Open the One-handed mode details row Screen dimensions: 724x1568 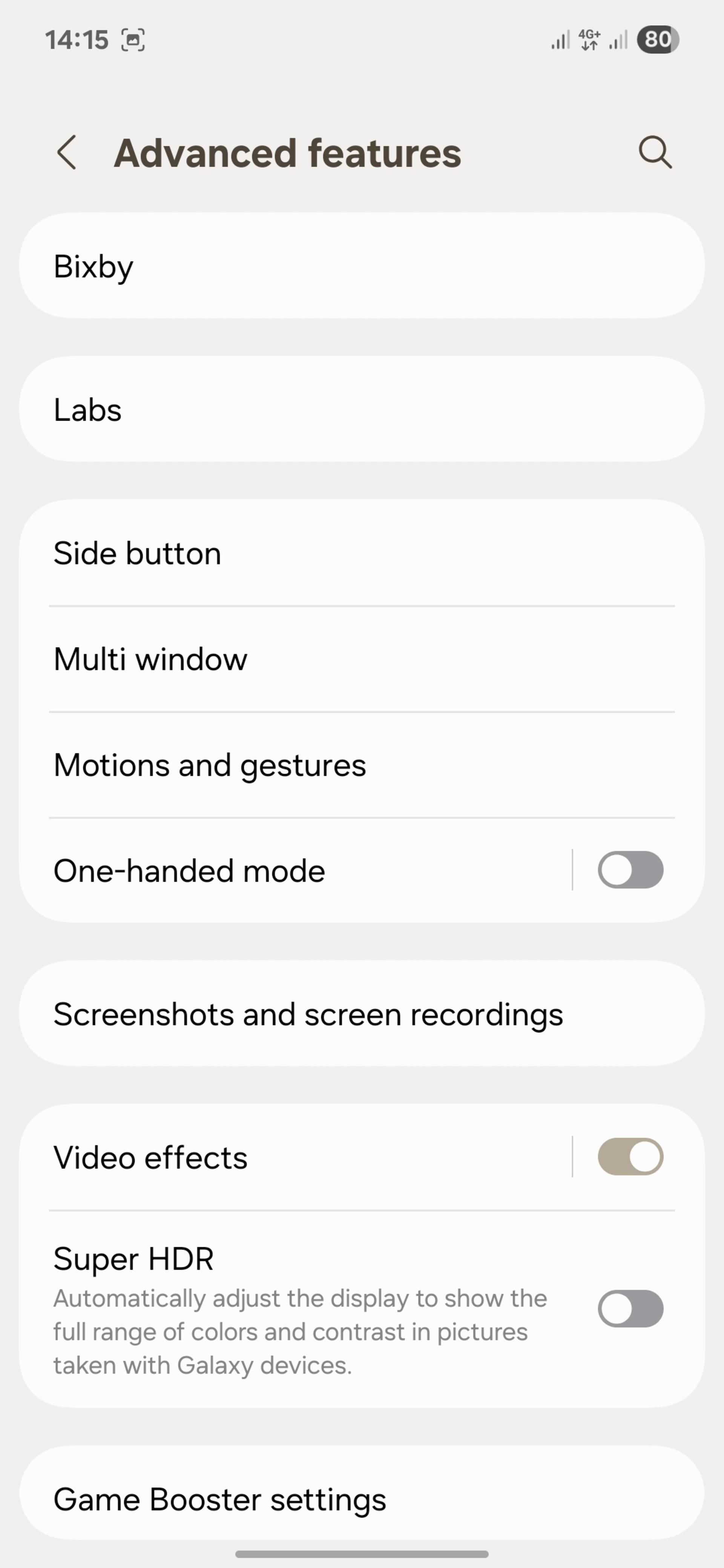(296, 870)
